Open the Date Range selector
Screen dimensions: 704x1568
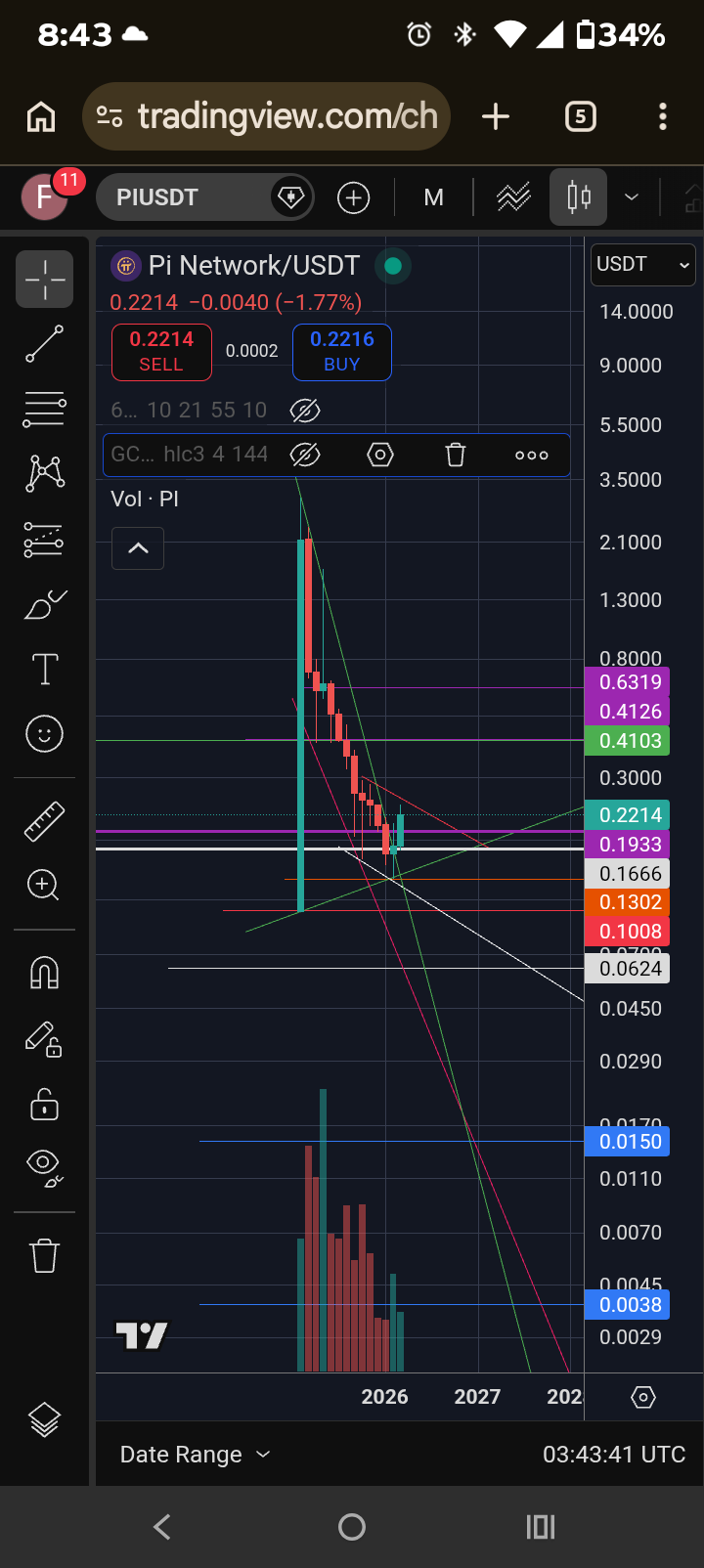click(x=195, y=1455)
